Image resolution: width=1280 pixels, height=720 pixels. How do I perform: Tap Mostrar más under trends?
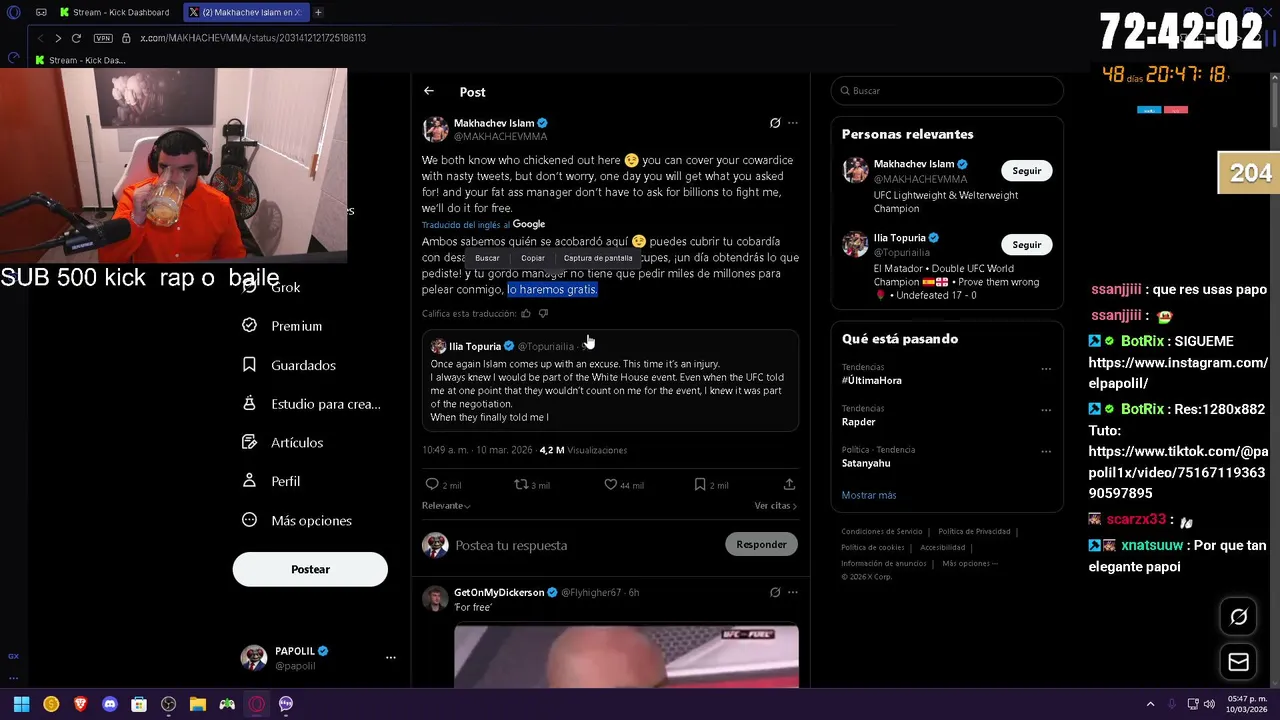pos(868,495)
